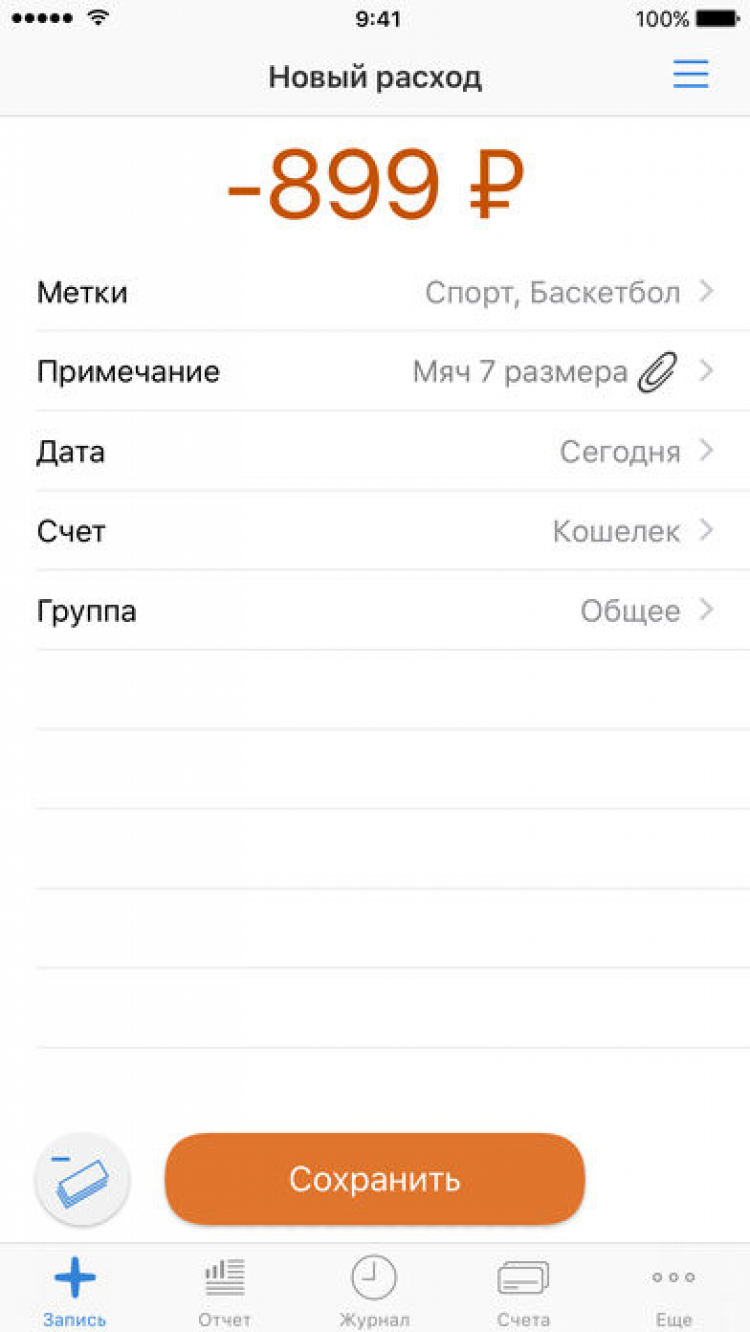
Task: Tap the Сохранить button
Action: 375,1179
